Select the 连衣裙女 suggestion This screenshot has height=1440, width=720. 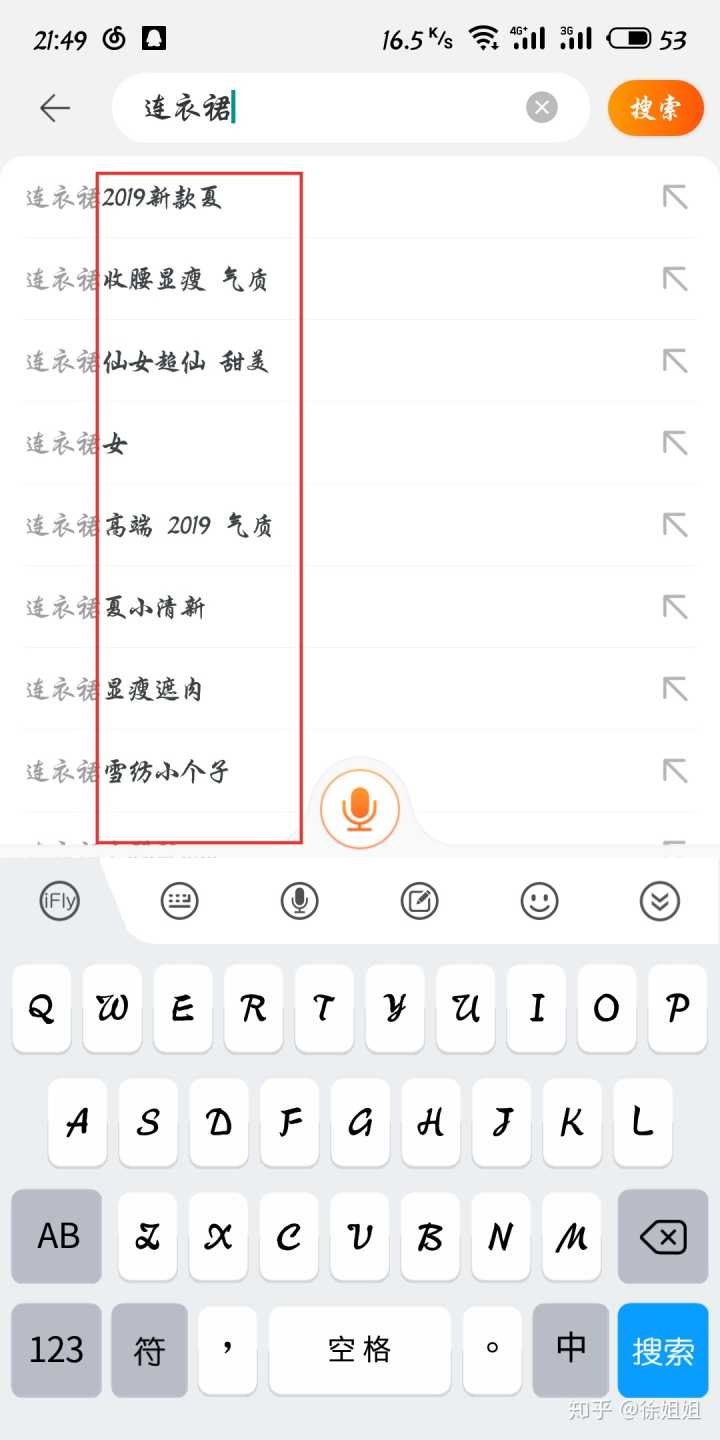115,444
